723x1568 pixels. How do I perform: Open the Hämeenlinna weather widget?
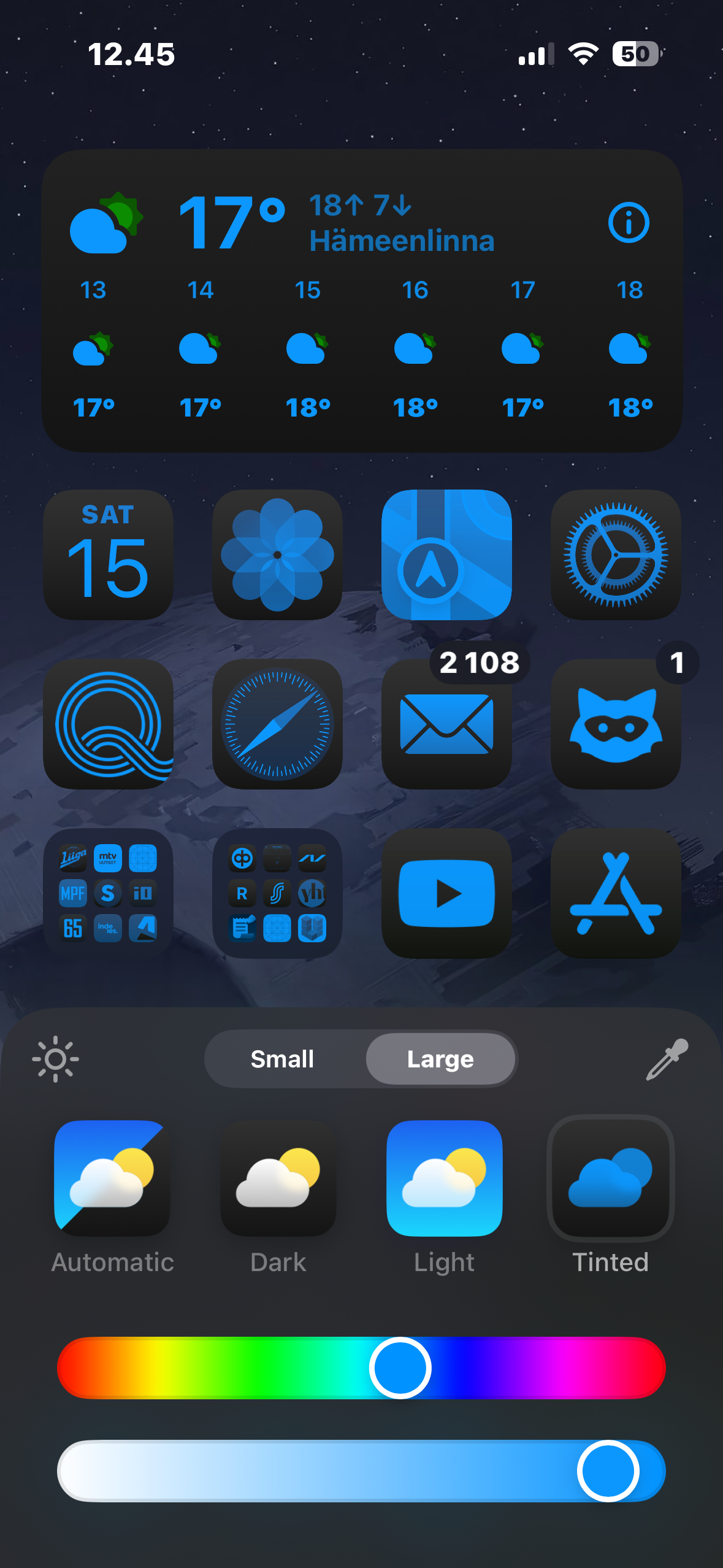362,344
